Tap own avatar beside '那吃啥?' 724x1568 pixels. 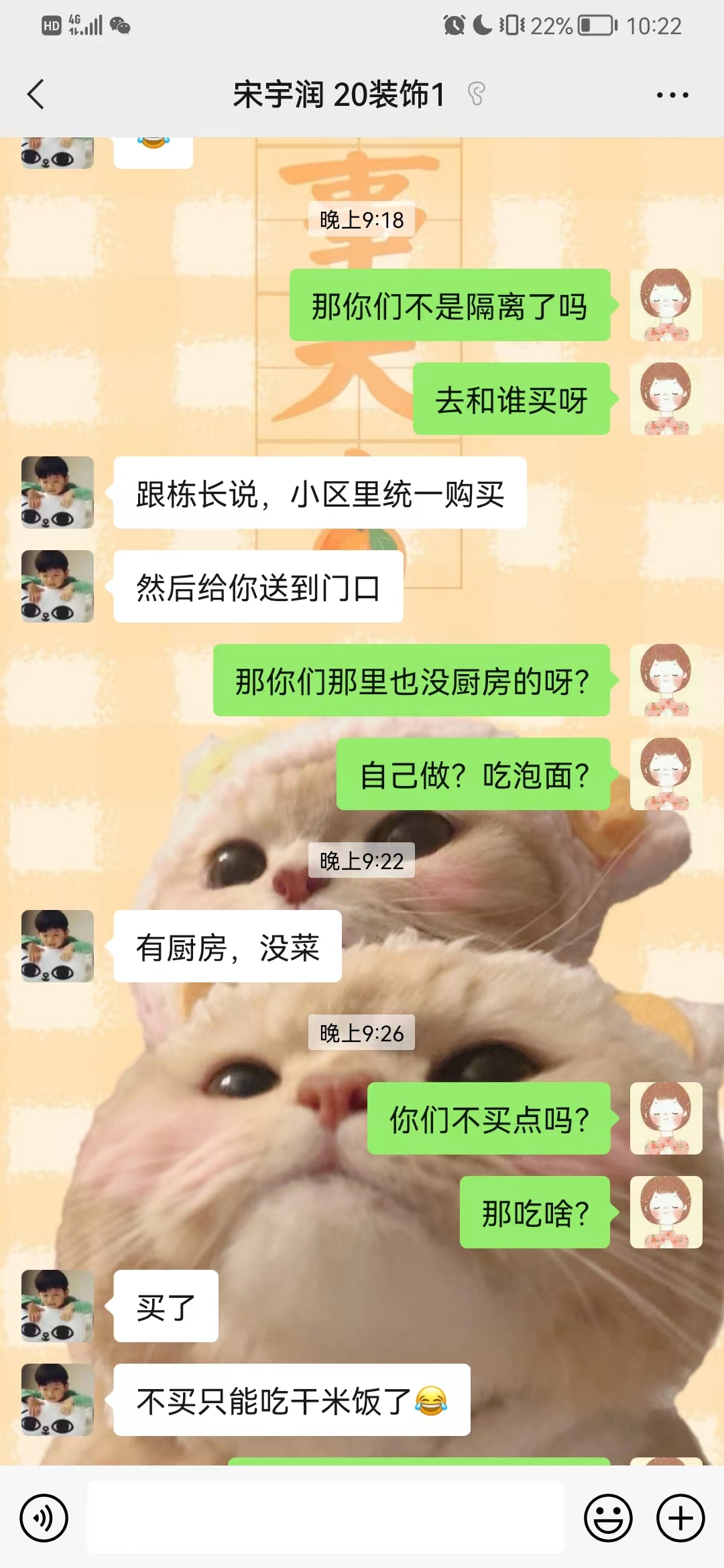coord(666,1212)
